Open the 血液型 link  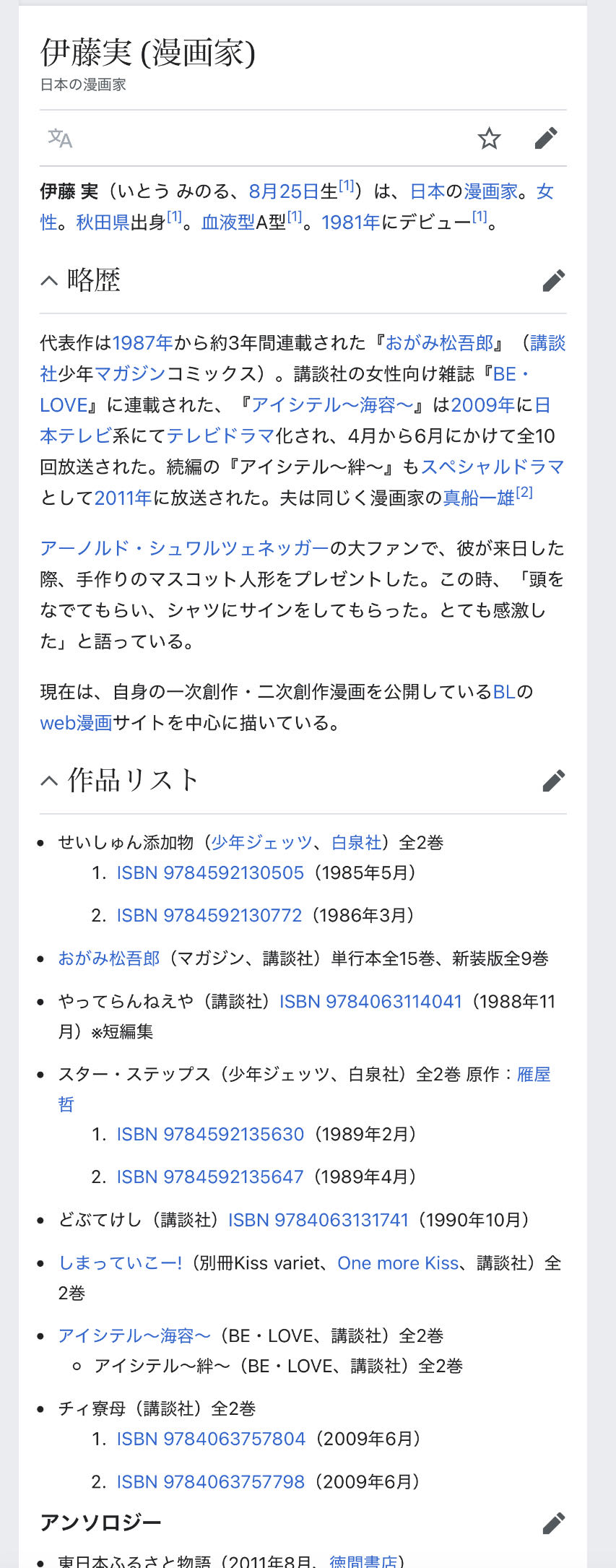pyautogui.click(x=228, y=222)
